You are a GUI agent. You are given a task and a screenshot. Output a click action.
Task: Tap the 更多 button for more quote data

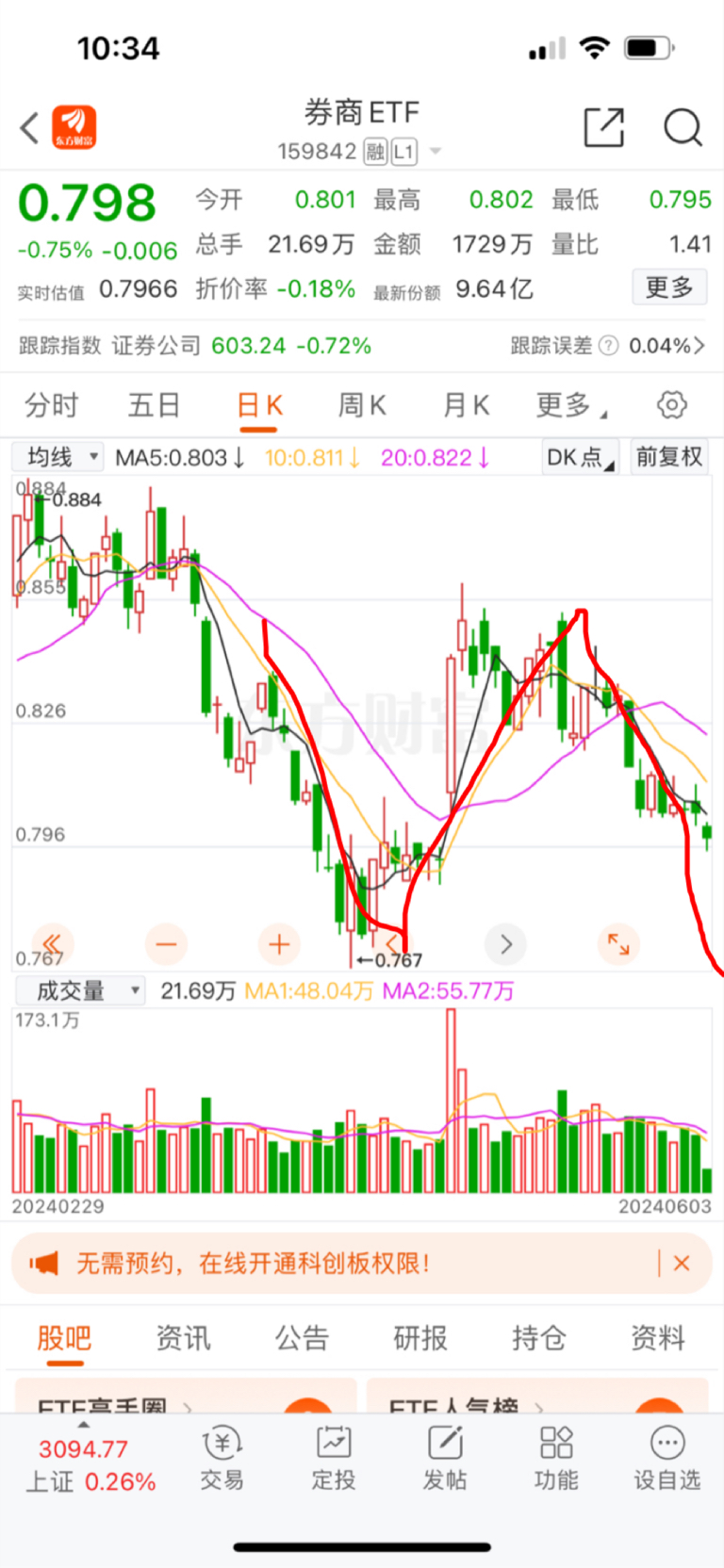coord(669,287)
